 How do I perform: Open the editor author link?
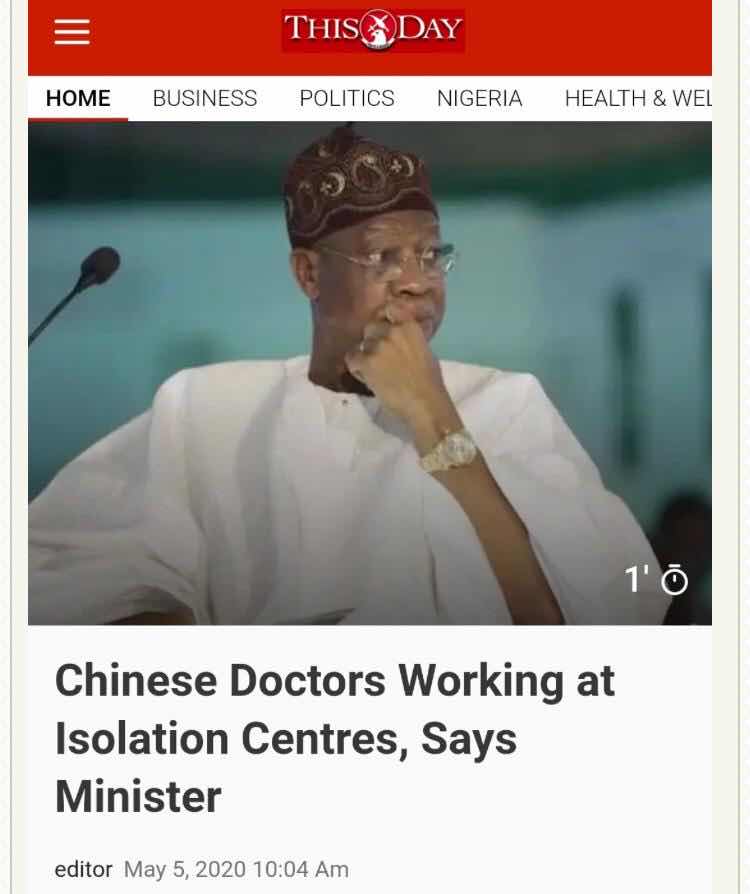(83, 868)
